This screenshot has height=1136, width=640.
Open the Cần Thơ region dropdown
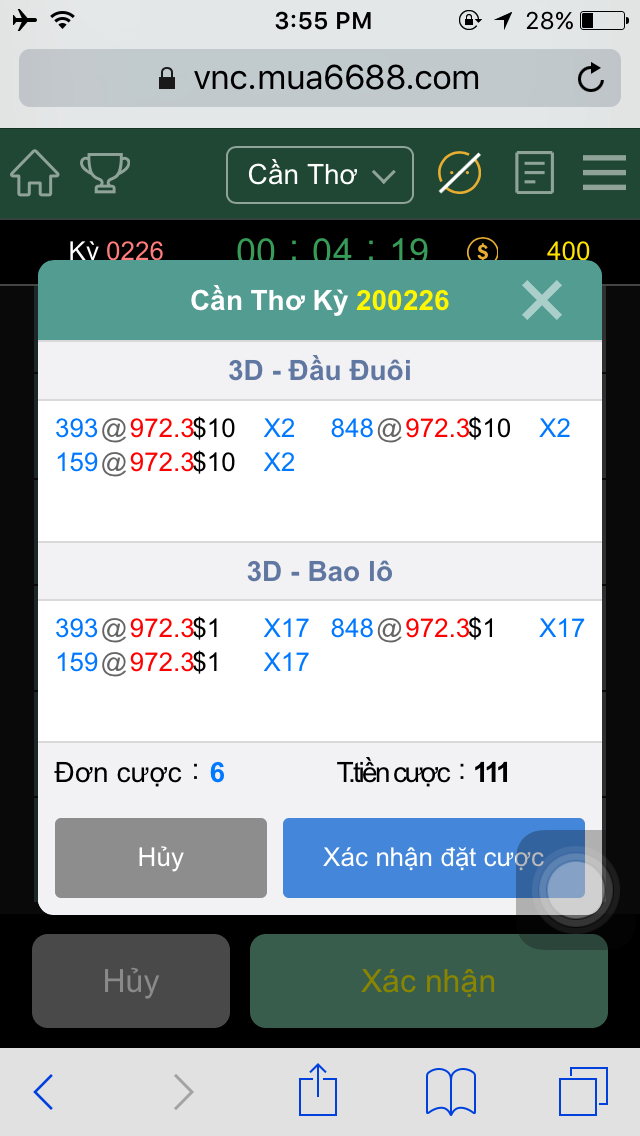tap(320, 175)
